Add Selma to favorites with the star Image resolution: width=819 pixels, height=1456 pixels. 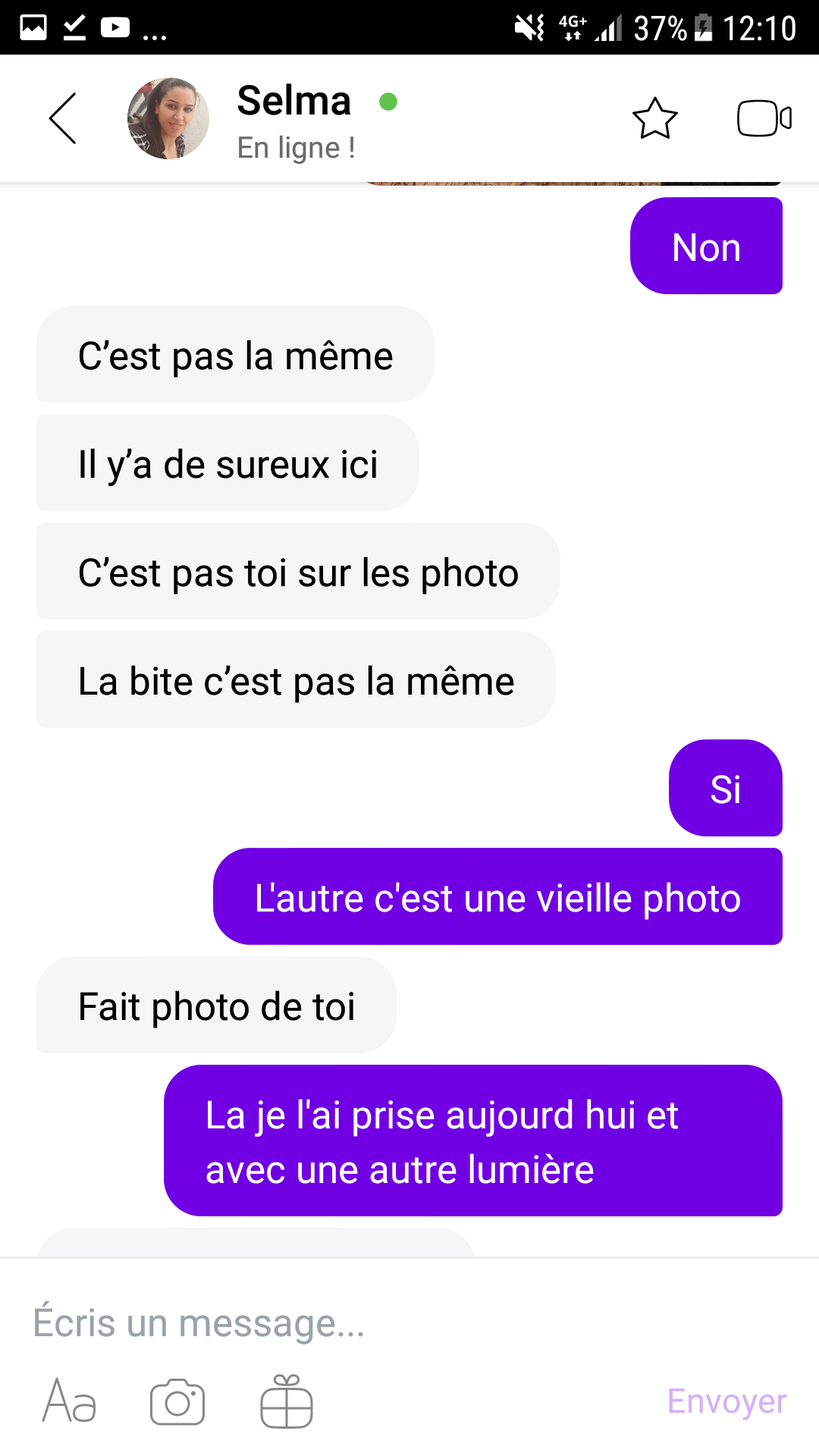(654, 118)
